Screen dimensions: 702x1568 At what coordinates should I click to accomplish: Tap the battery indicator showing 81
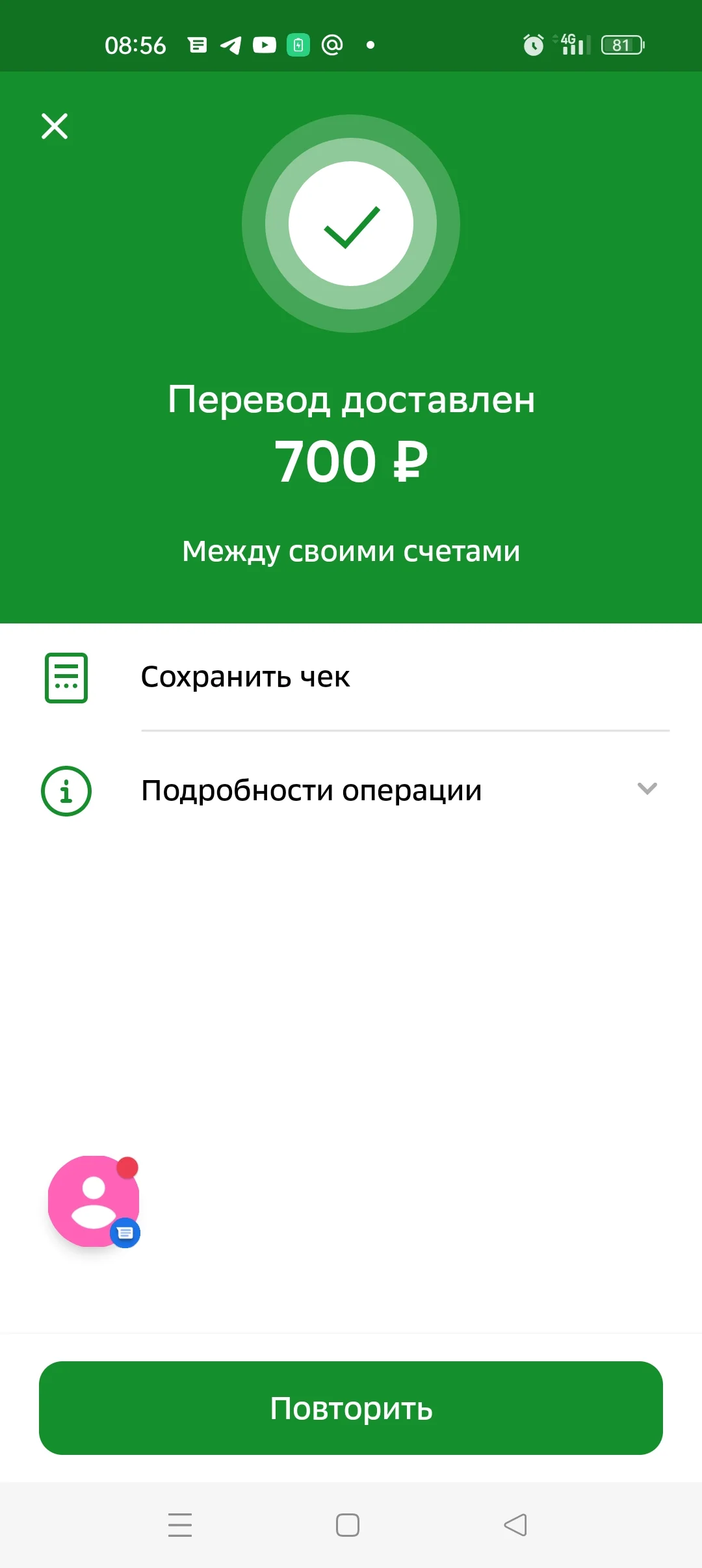pyautogui.click(x=619, y=44)
